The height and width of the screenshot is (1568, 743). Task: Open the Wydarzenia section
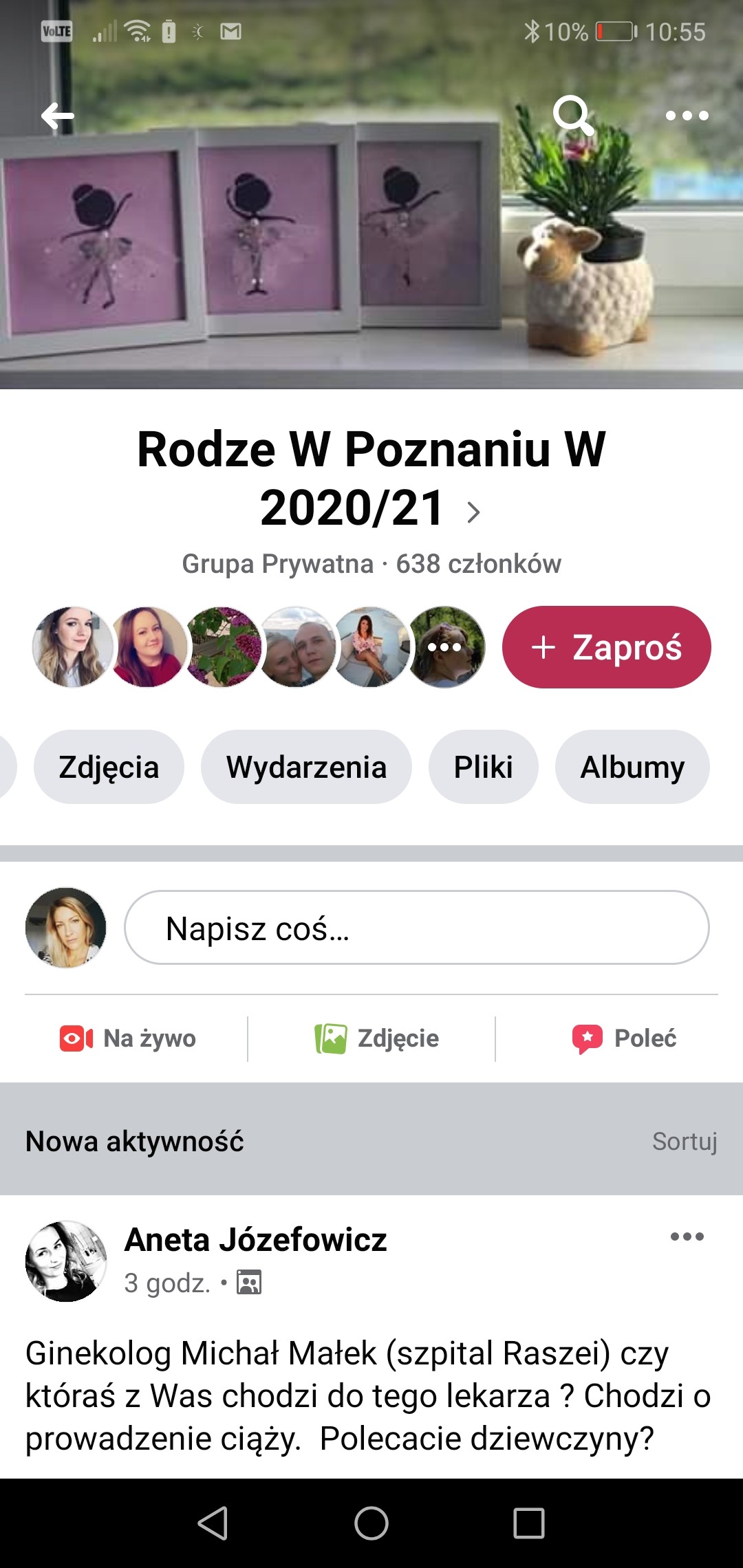[306, 767]
